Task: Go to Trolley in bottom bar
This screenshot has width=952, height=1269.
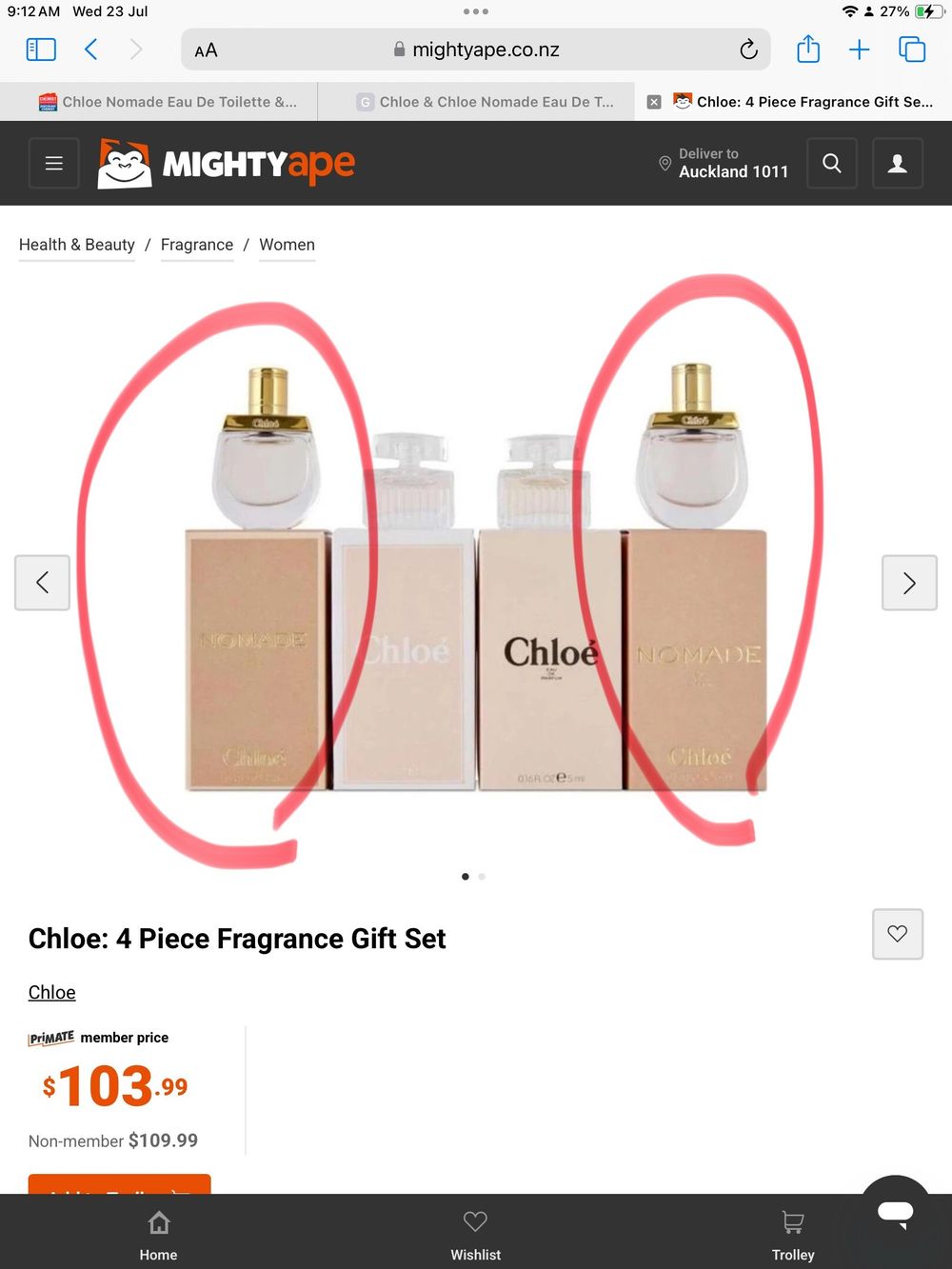Action: pos(792,1234)
